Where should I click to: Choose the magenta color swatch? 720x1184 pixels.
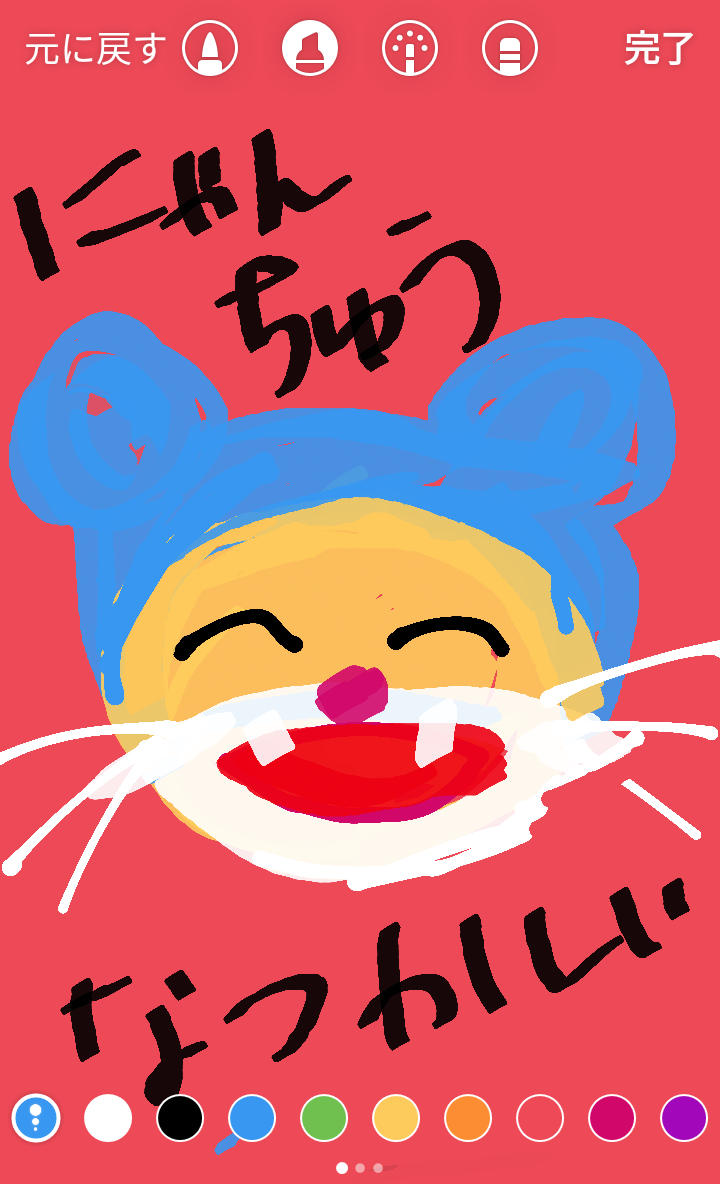[612, 1118]
